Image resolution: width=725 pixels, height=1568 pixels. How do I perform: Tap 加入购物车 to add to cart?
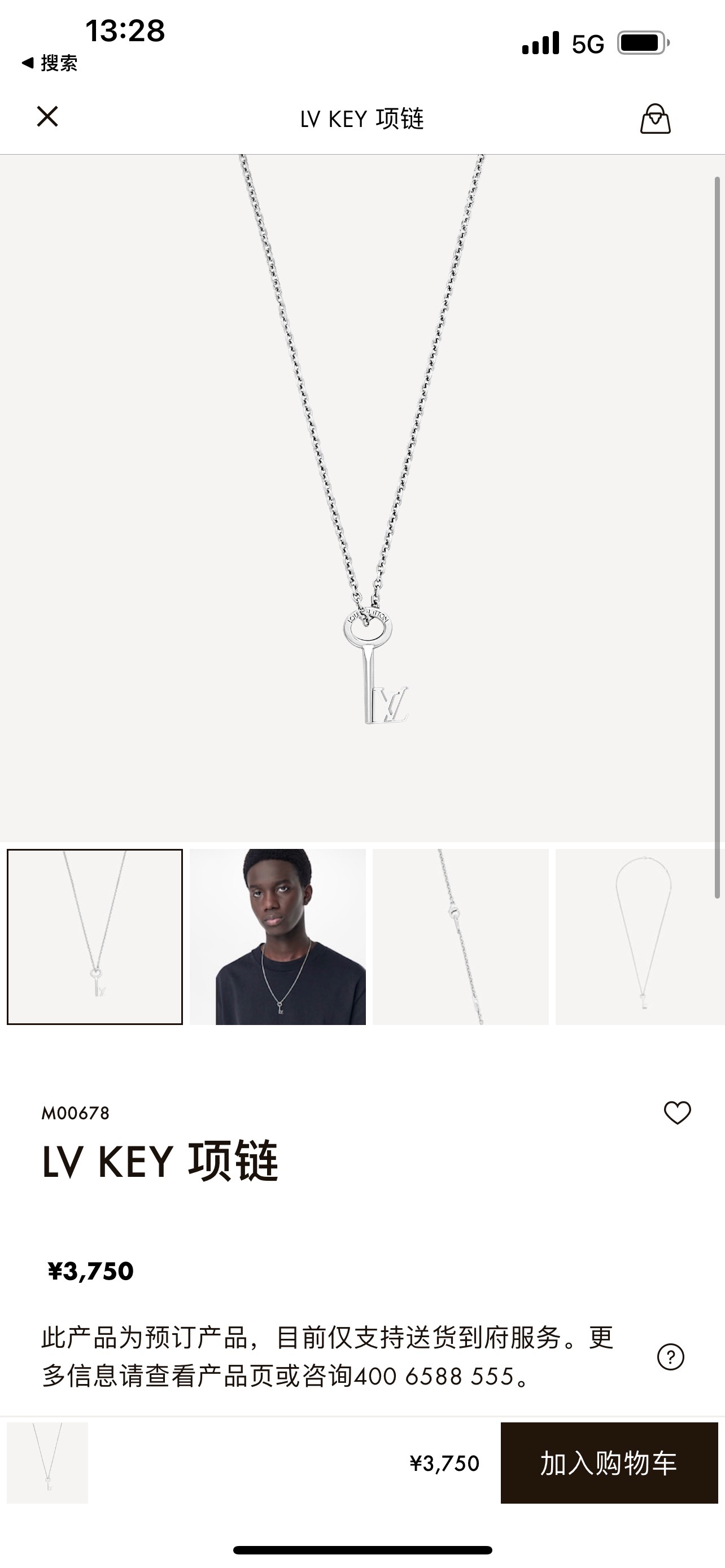609,1464
